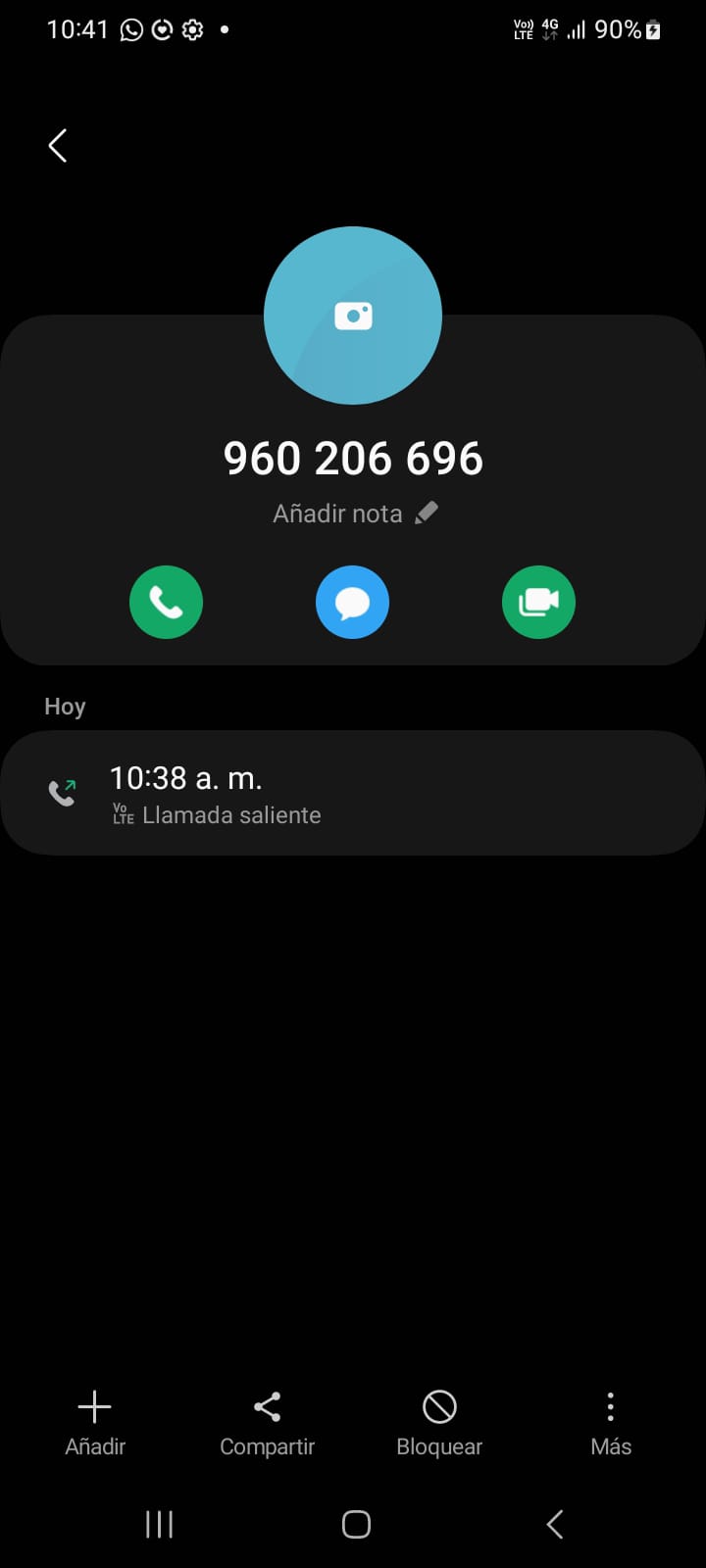The height and width of the screenshot is (1568, 706).
Task: Select Compartir to share this number
Action: 267,1423
